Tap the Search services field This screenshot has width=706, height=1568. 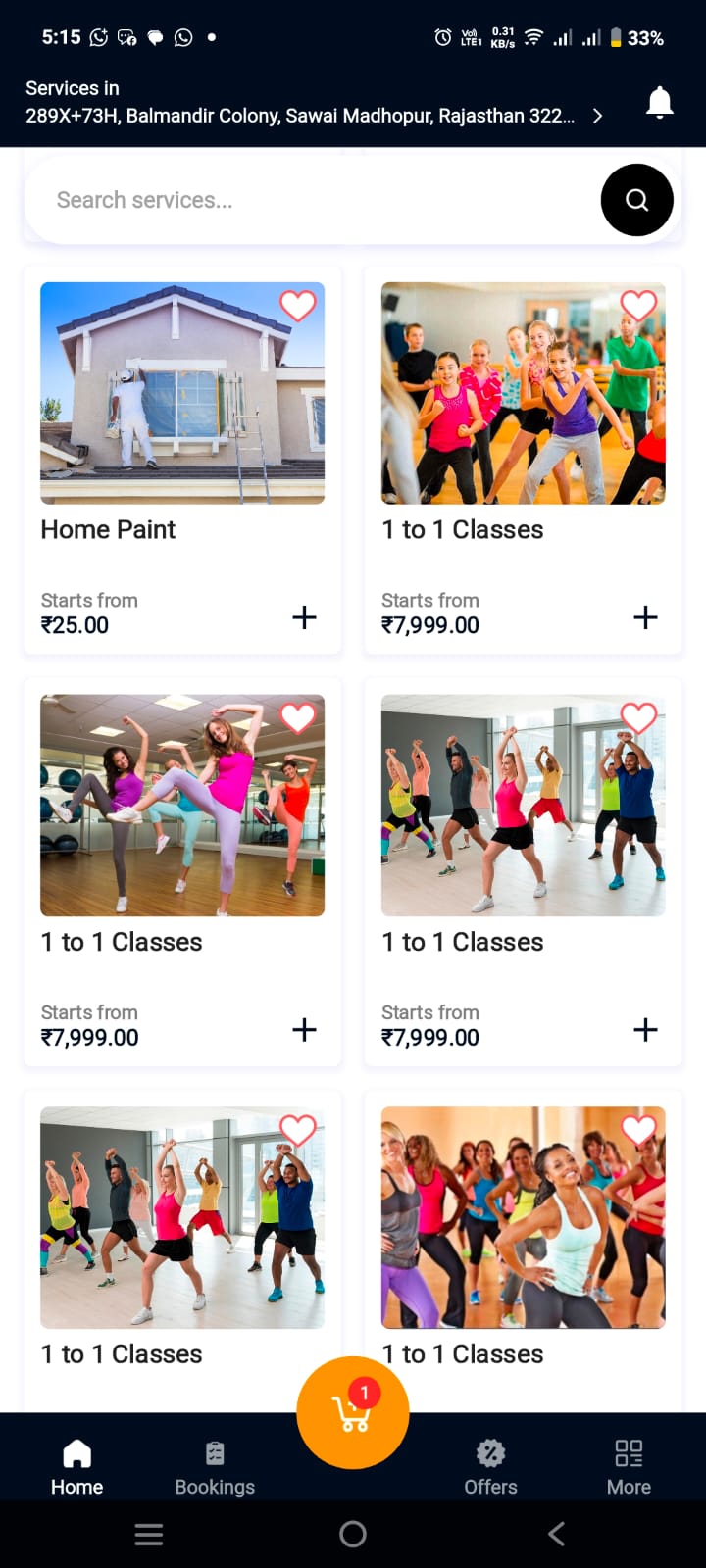[314, 200]
